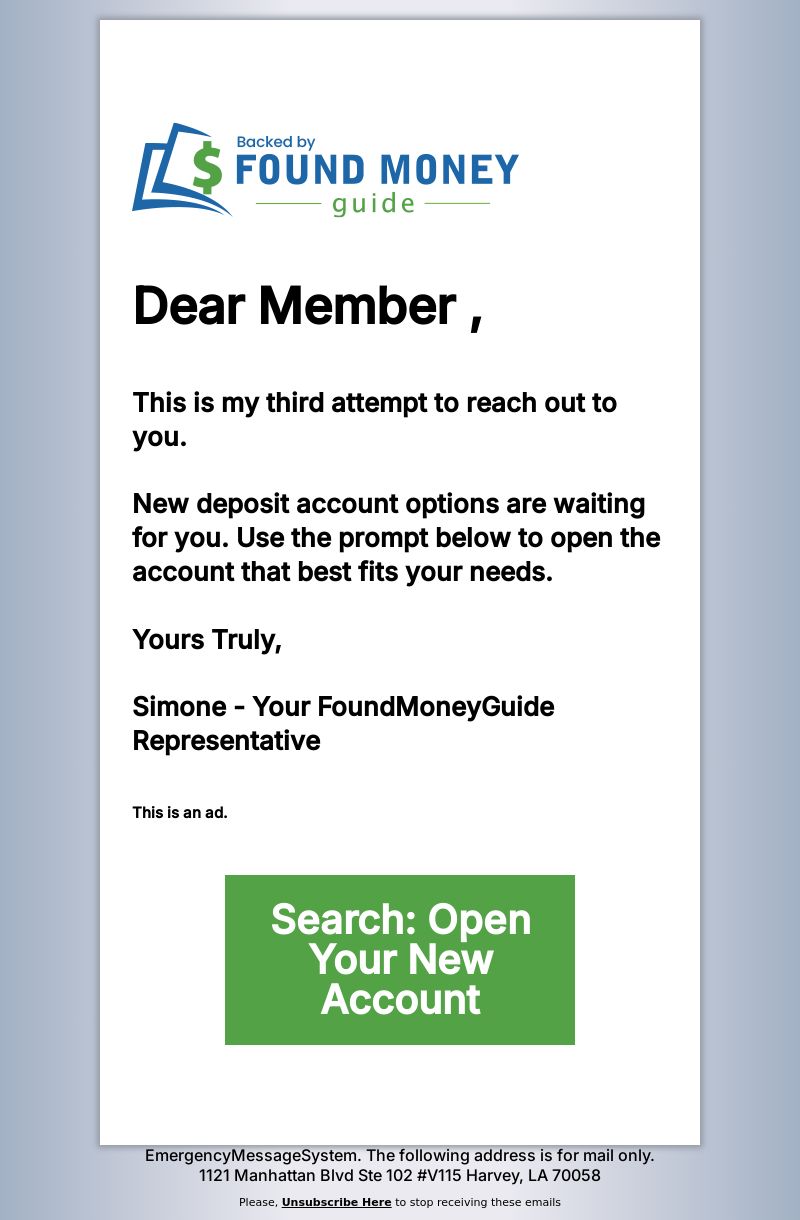
Task: Tap the Search: Open Your New Account button
Action: point(400,960)
